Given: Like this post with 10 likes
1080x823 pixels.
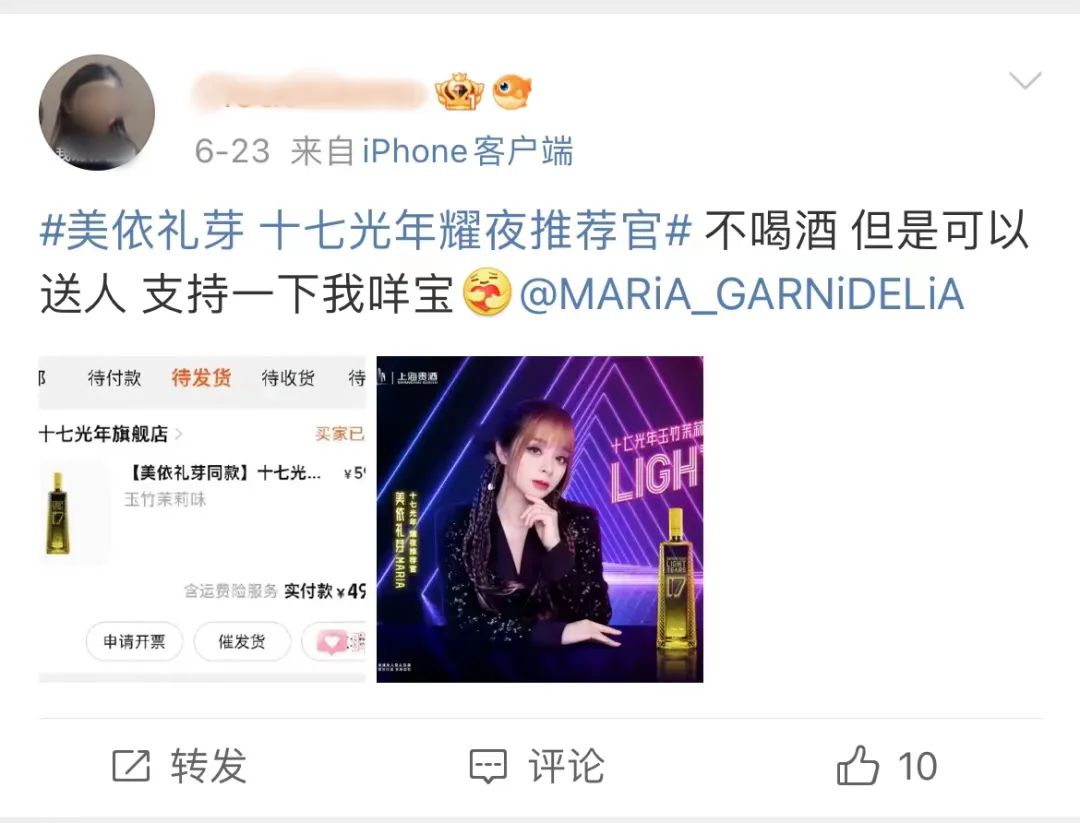Looking at the screenshot, I should (886, 767).
